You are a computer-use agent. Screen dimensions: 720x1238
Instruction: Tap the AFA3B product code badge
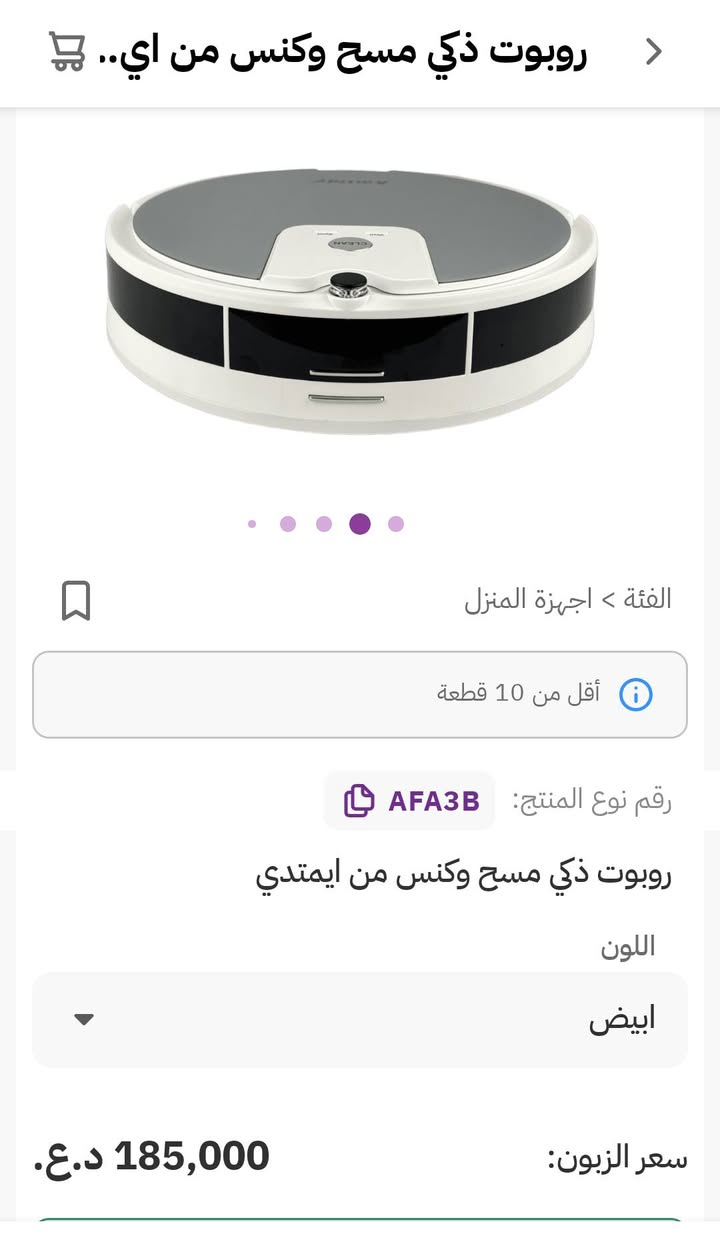[410, 801]
